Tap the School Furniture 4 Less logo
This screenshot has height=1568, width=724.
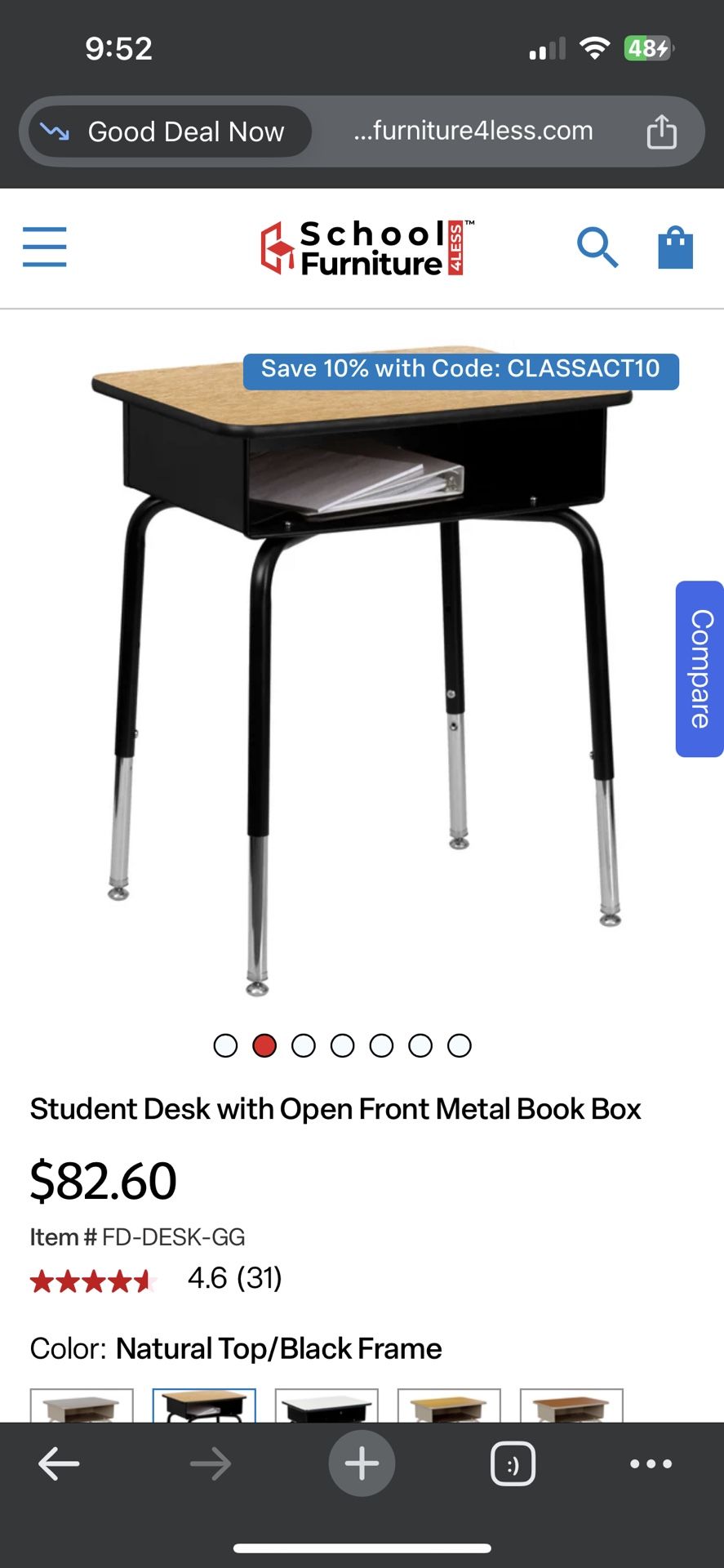(365, 247)
